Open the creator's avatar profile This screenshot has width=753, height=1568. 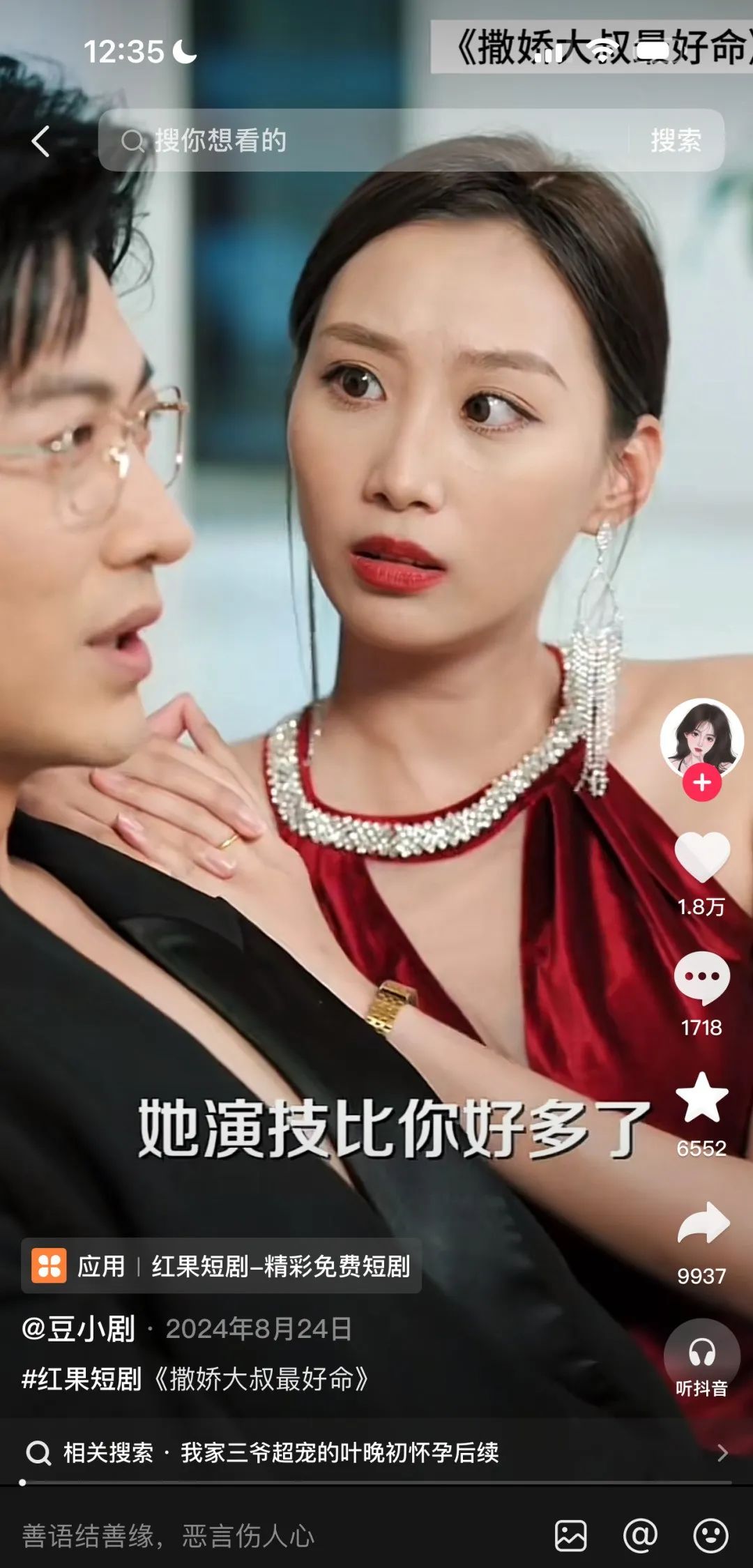701,738
